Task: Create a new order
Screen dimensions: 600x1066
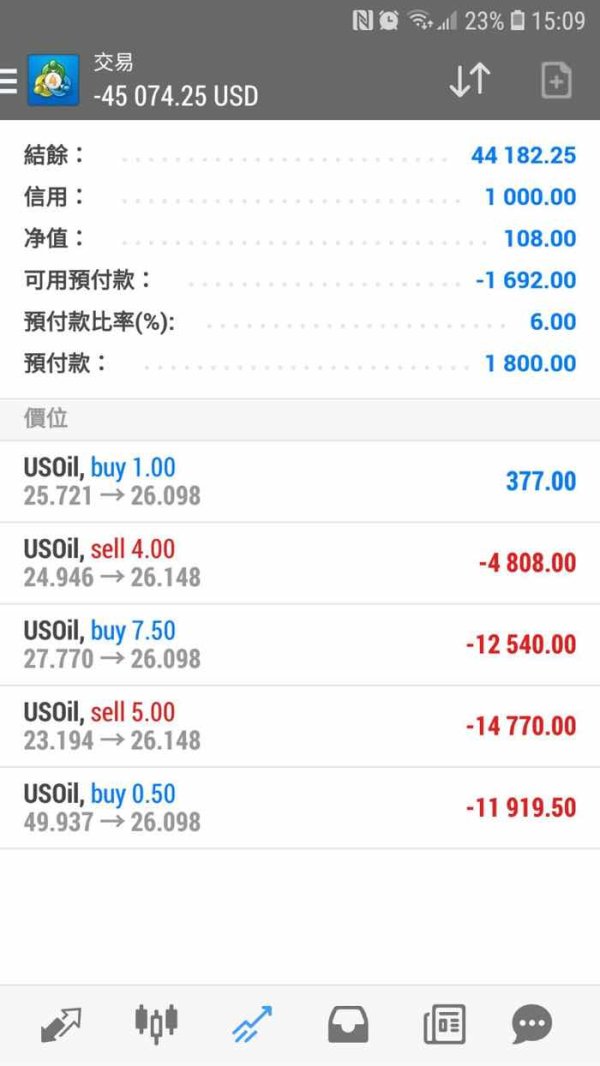Action: pos(556,81)
